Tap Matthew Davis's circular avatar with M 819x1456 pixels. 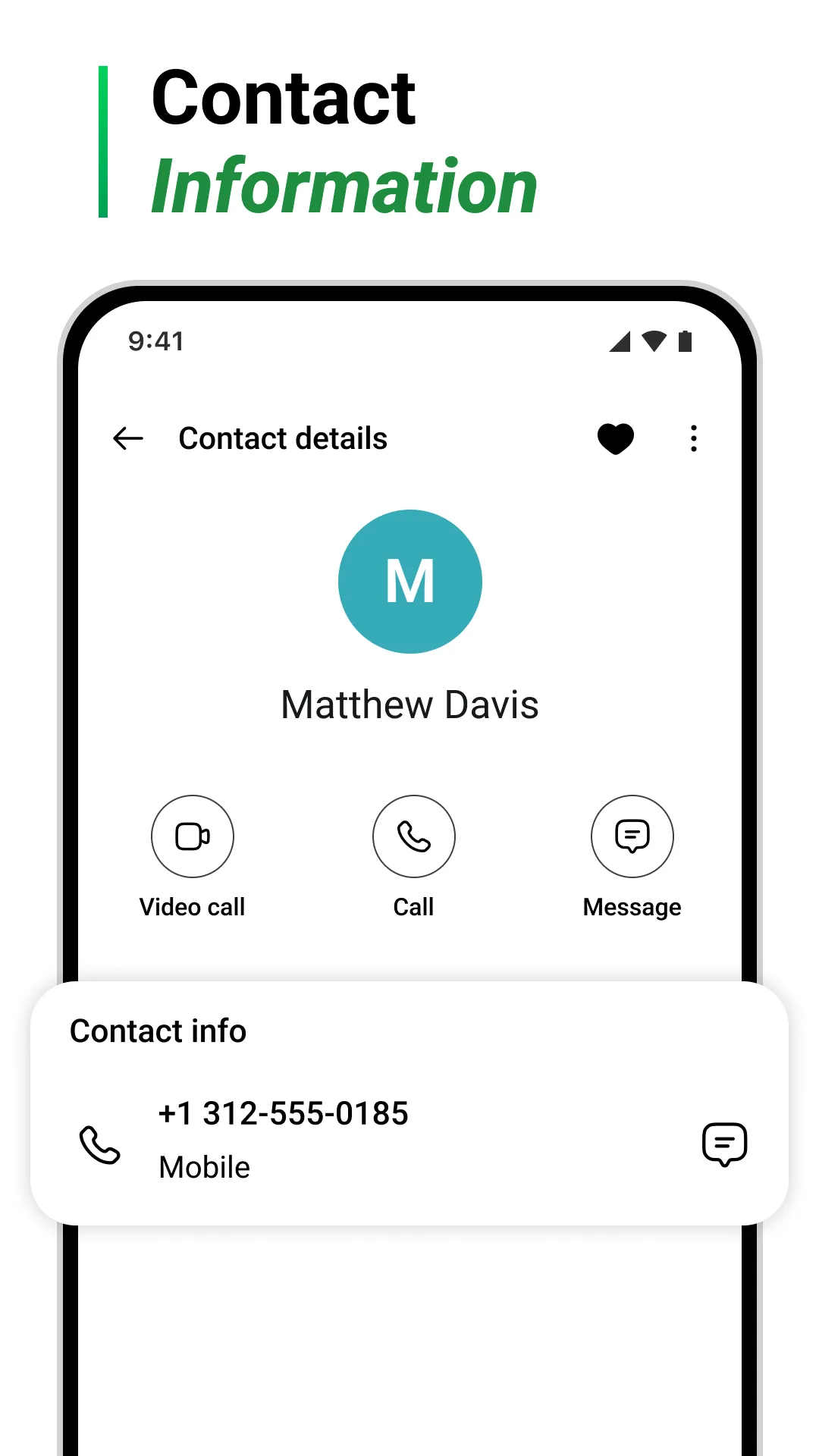point(410,581)
